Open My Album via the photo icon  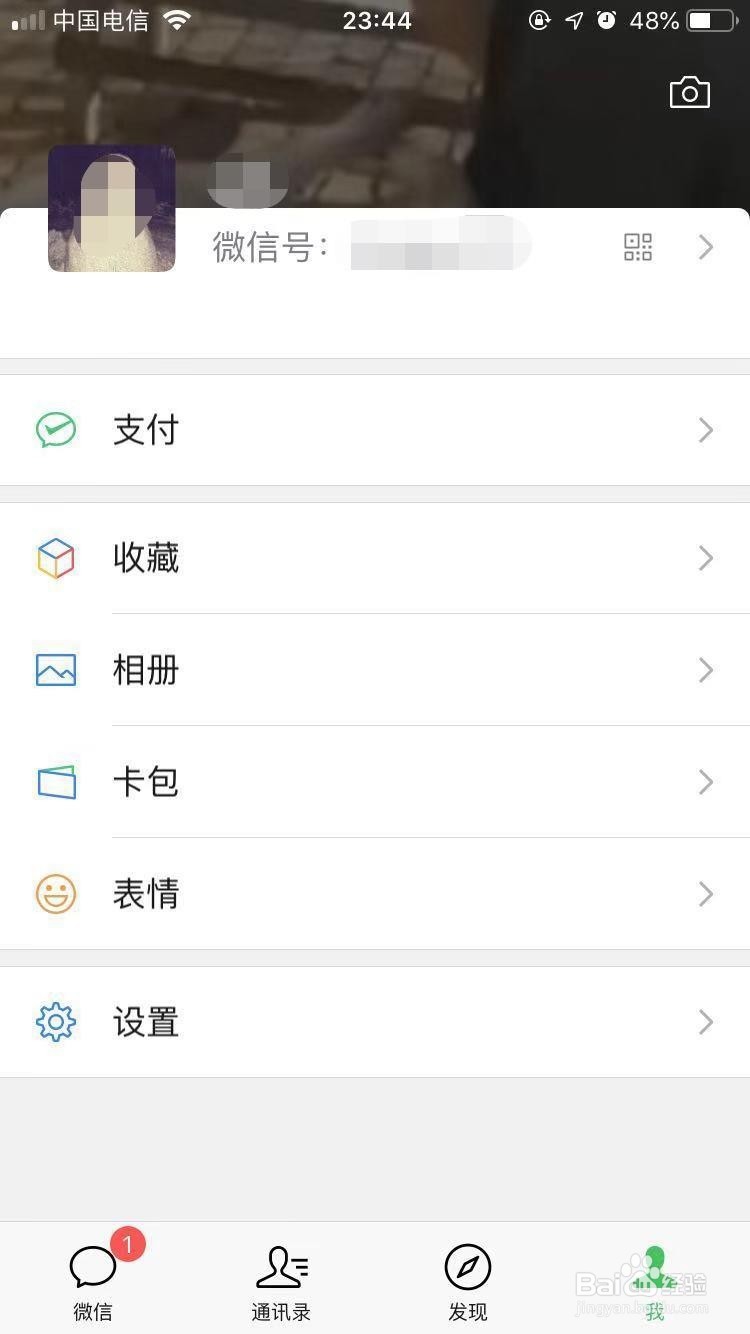[55, 670]
